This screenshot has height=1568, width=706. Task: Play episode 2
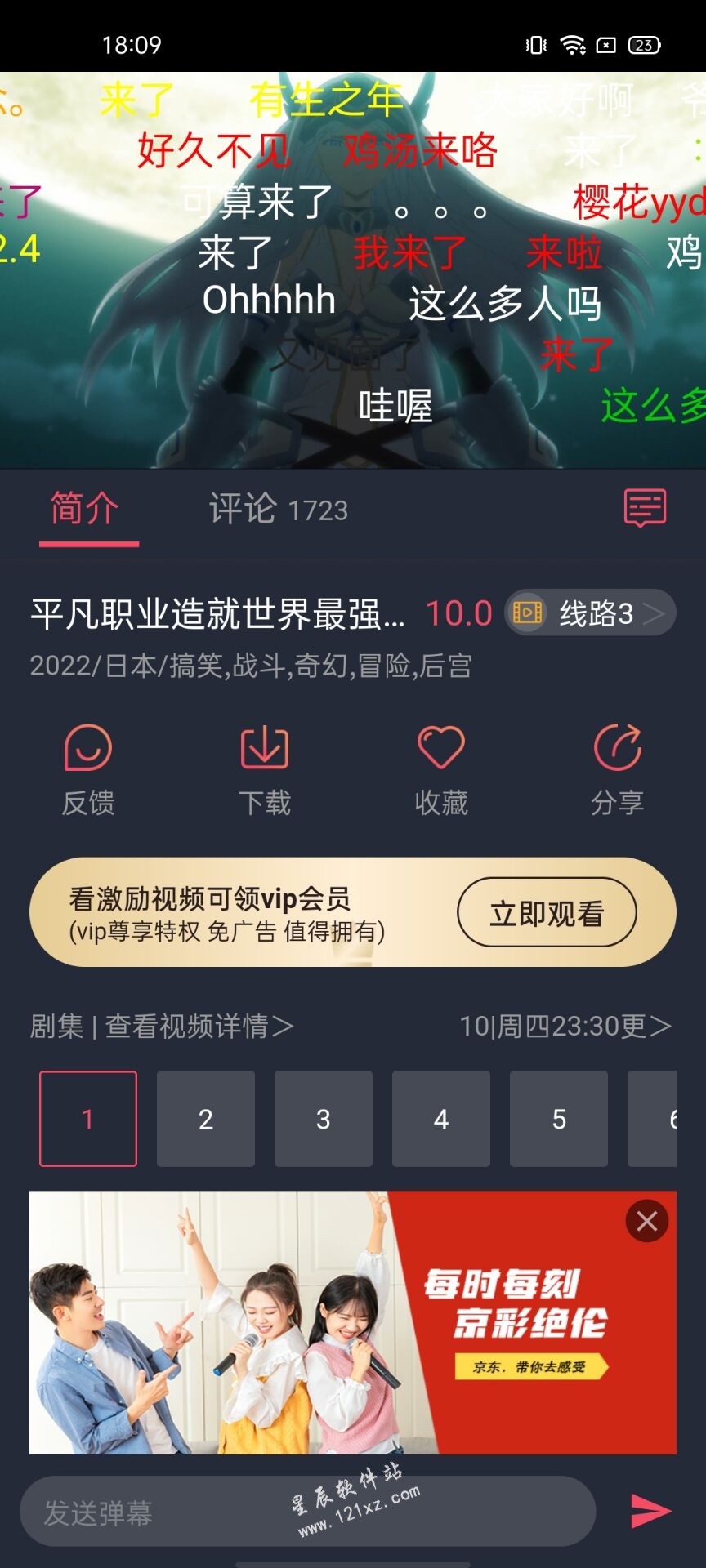[206, 1119]
